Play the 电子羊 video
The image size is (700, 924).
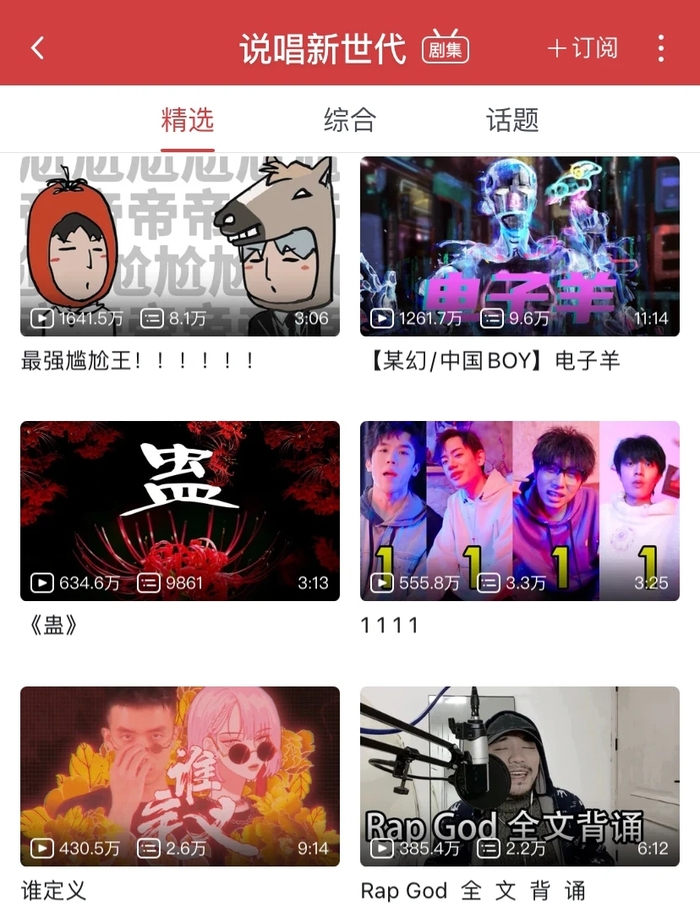click(520, 246)
